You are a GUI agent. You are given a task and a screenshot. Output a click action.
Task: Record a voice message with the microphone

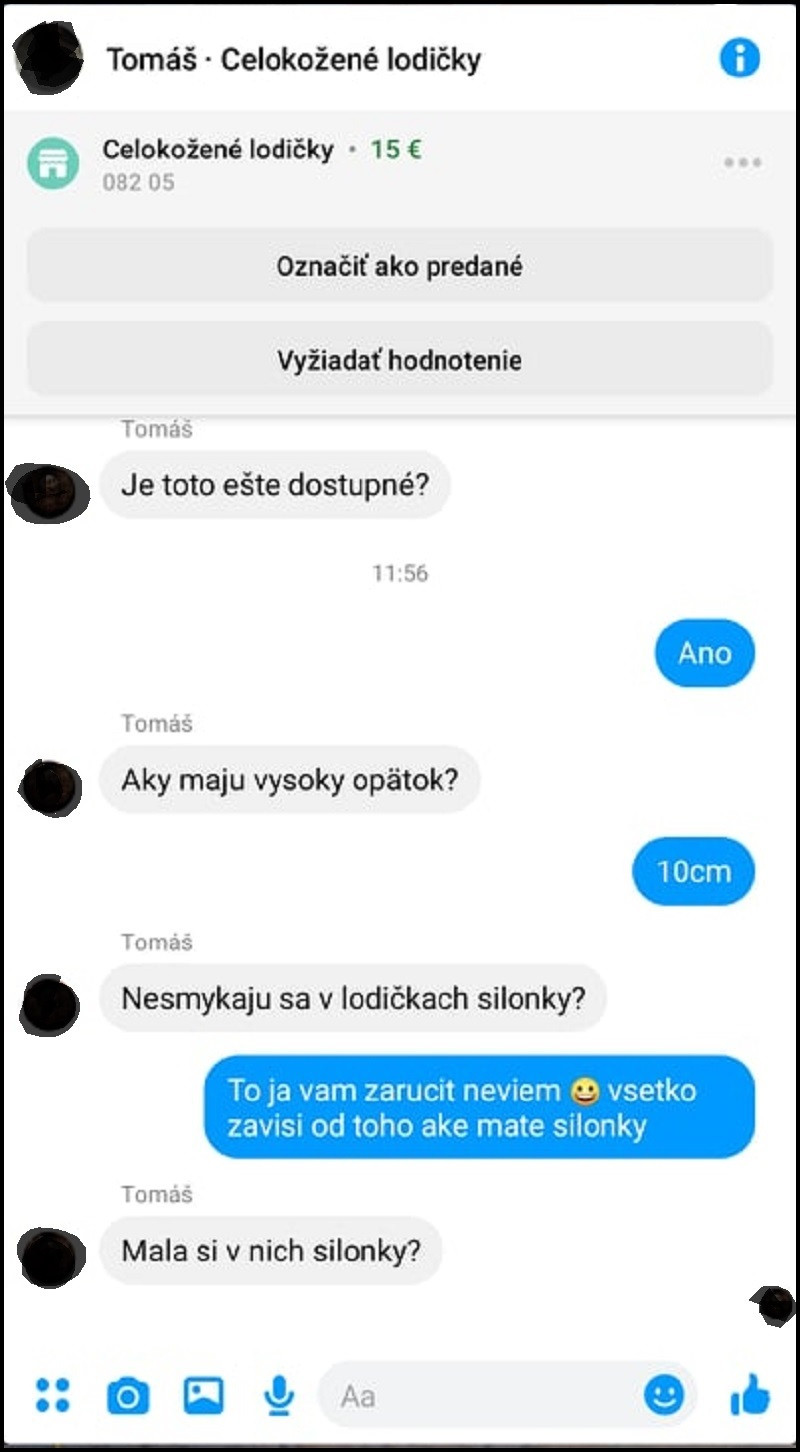279,1396
